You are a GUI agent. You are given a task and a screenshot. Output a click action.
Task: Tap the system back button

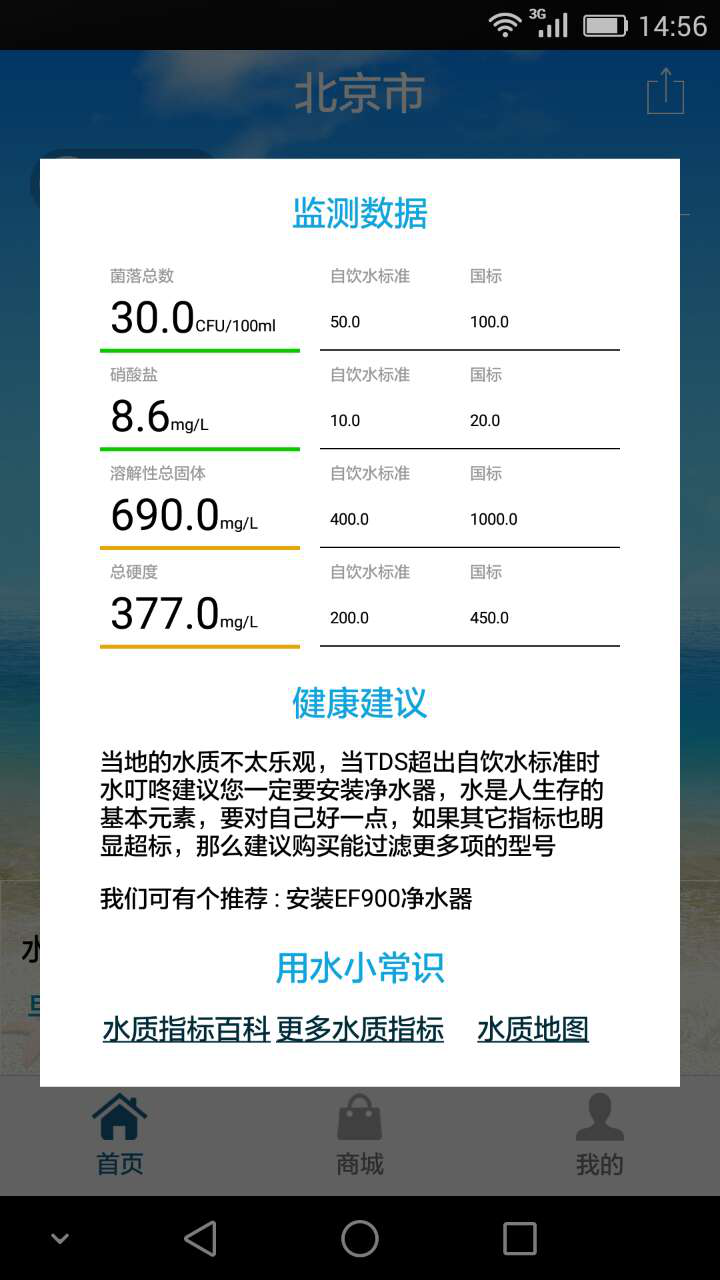coord(201,1238)
